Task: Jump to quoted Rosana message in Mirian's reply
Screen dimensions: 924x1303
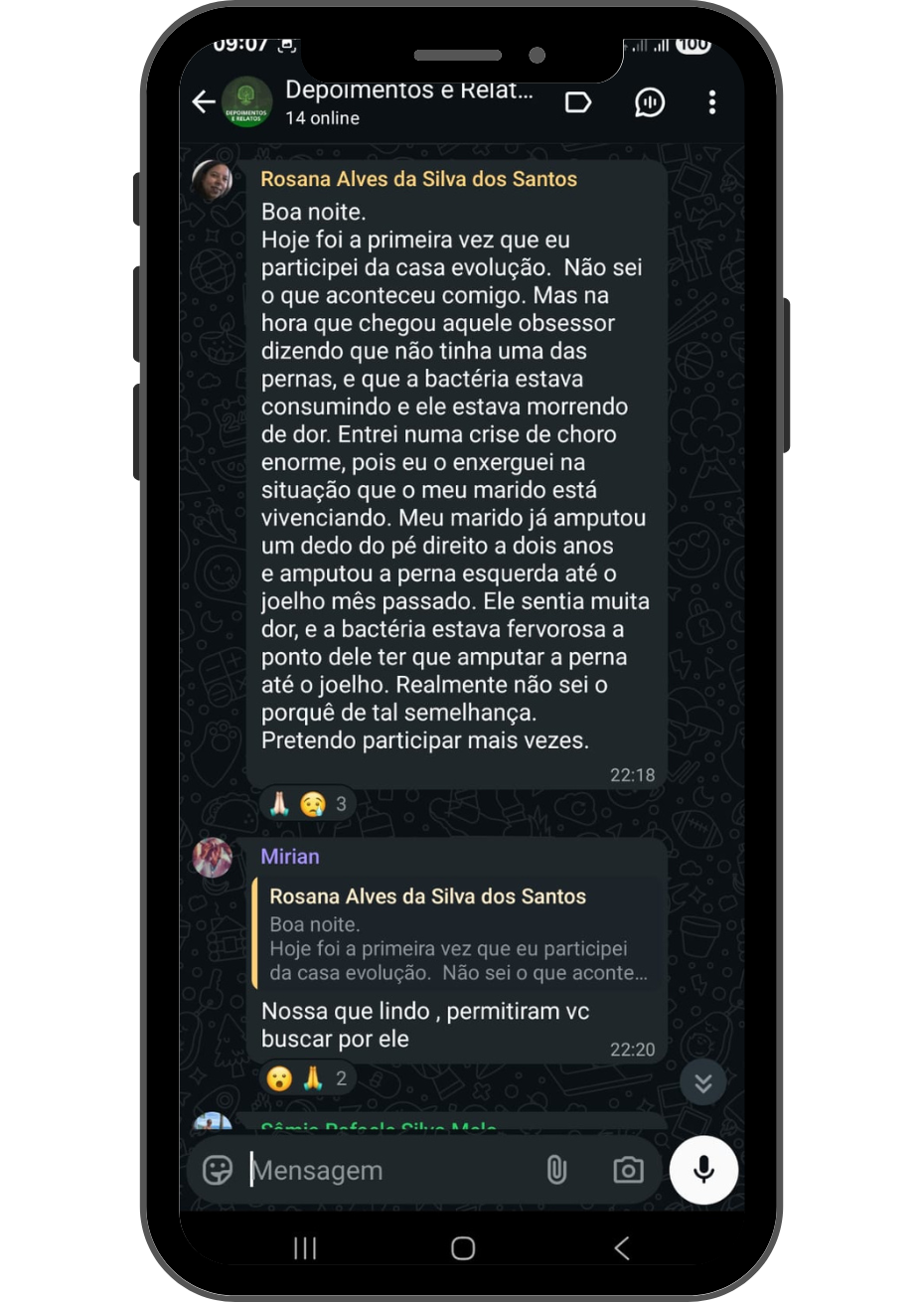Action: point(457,934)
